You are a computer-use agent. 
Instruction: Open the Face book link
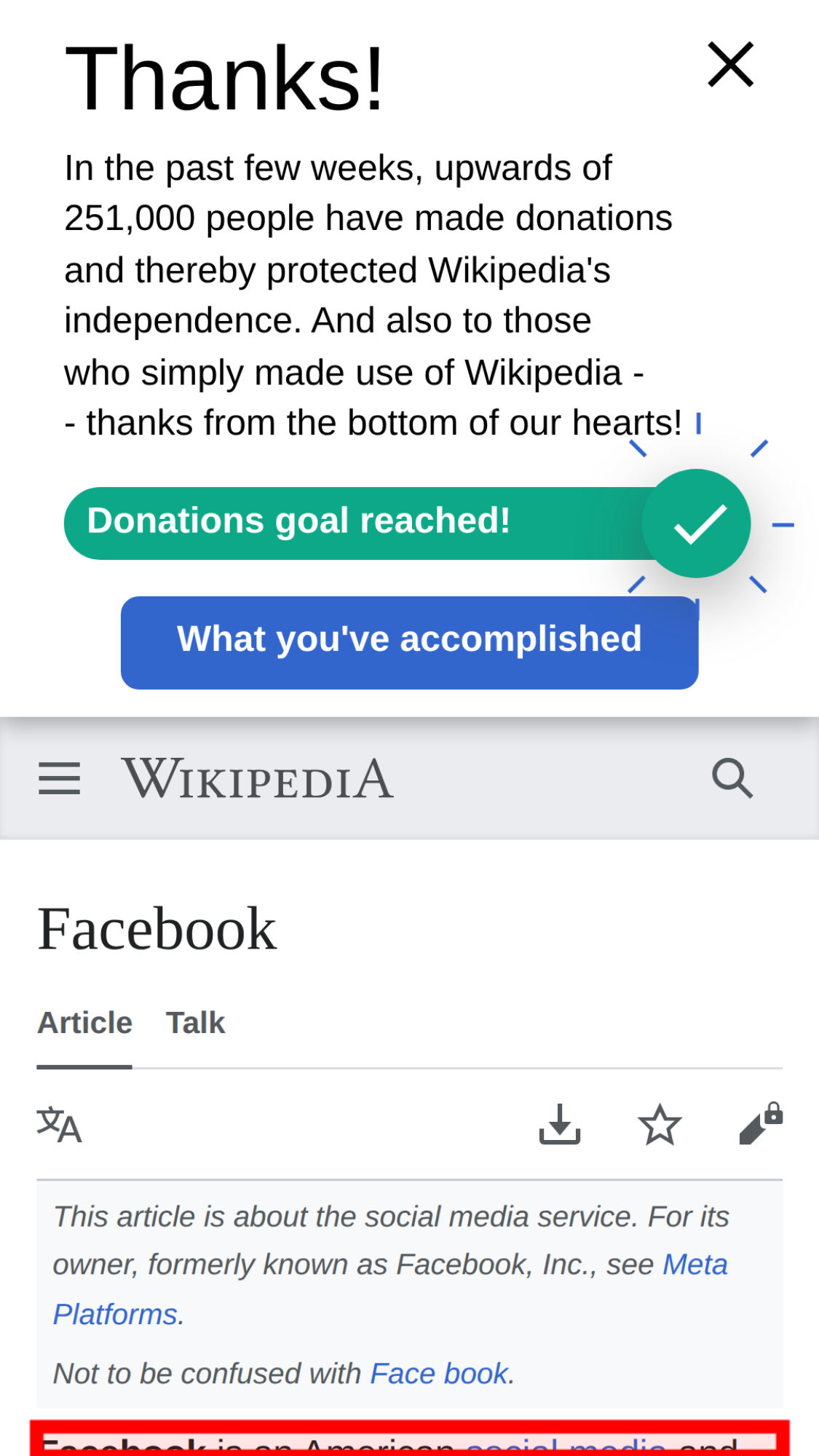(x=439, y=1374)
